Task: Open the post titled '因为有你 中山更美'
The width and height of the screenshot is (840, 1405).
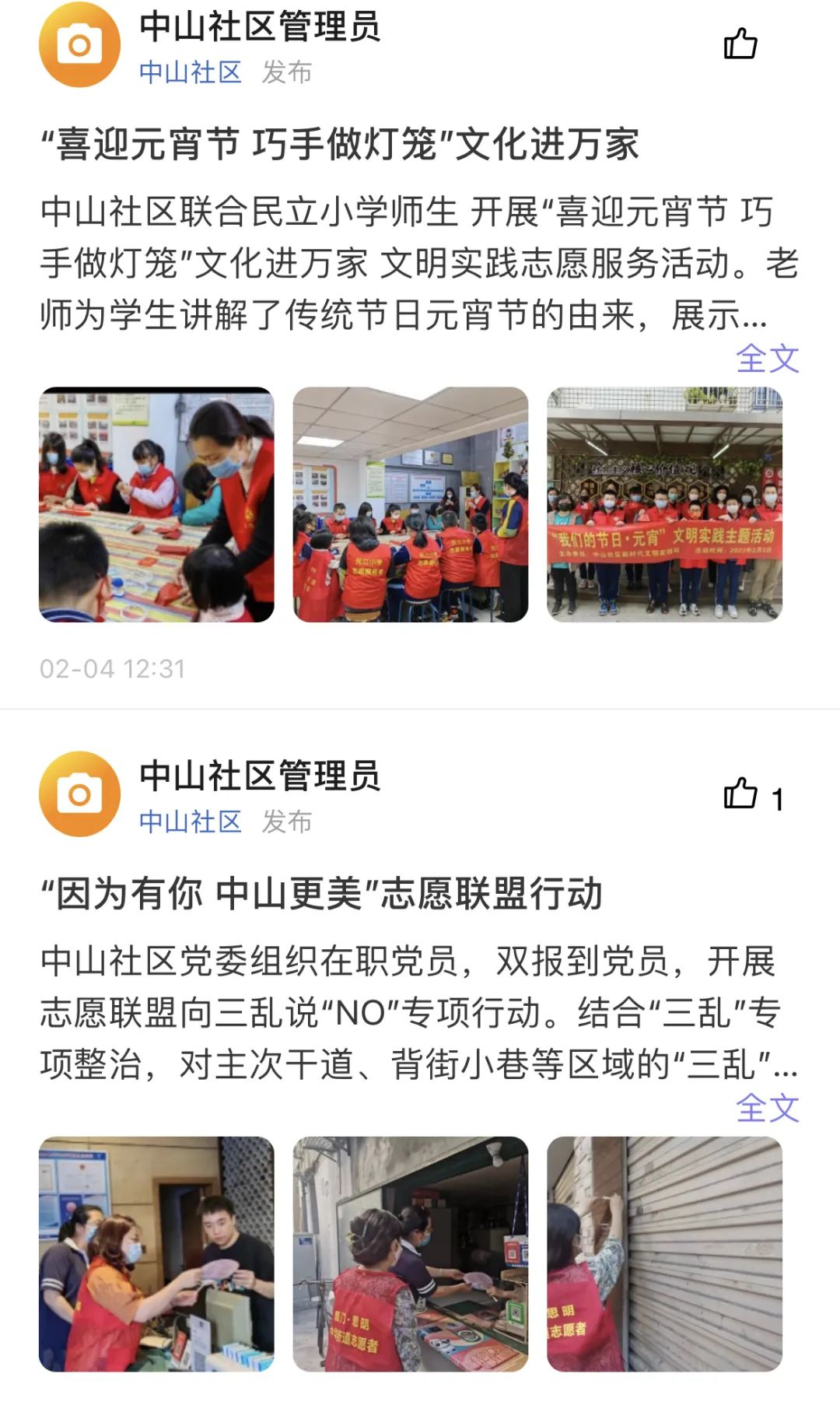Action: coord(321,893)
